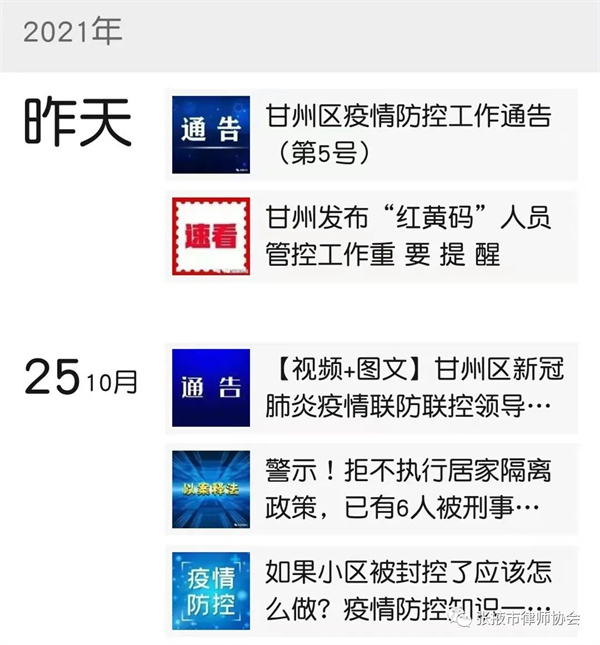Open 如果小区被封控了应该怎么做 article
This screenshot has height=645, width=600.
coord(408,589)
